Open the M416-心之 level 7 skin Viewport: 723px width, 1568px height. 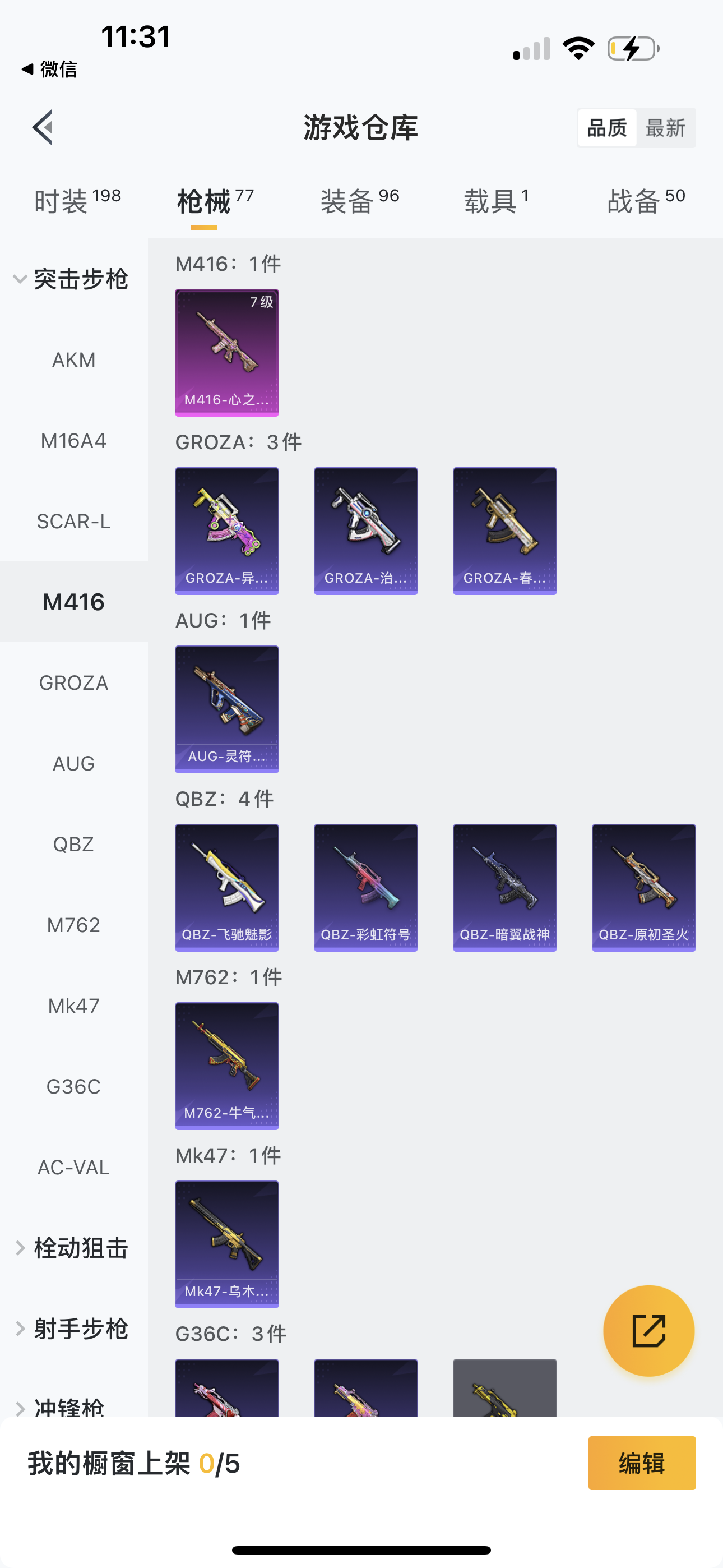coord(227,352)
